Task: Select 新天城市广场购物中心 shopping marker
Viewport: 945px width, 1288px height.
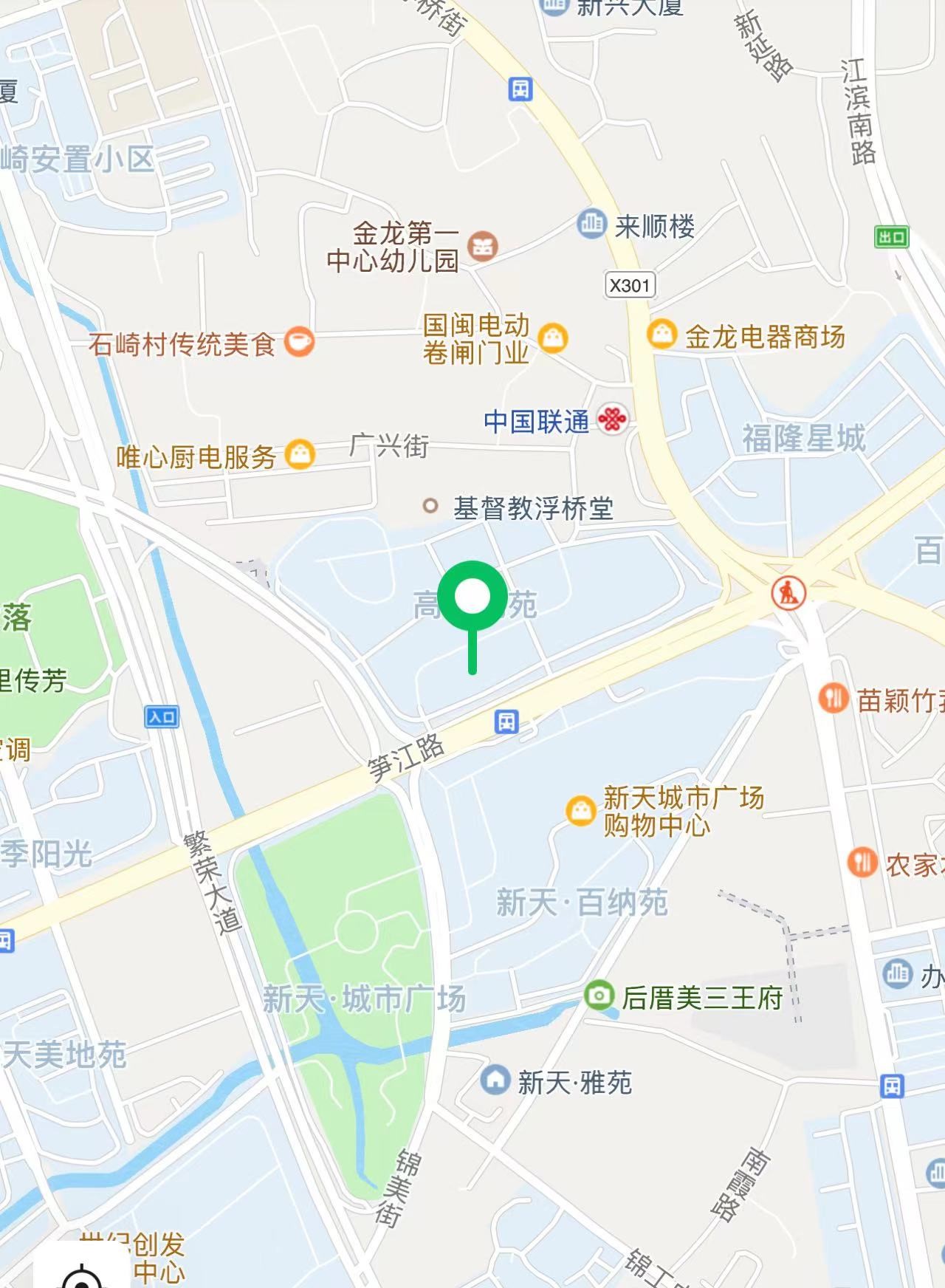Action: (581, 810)
